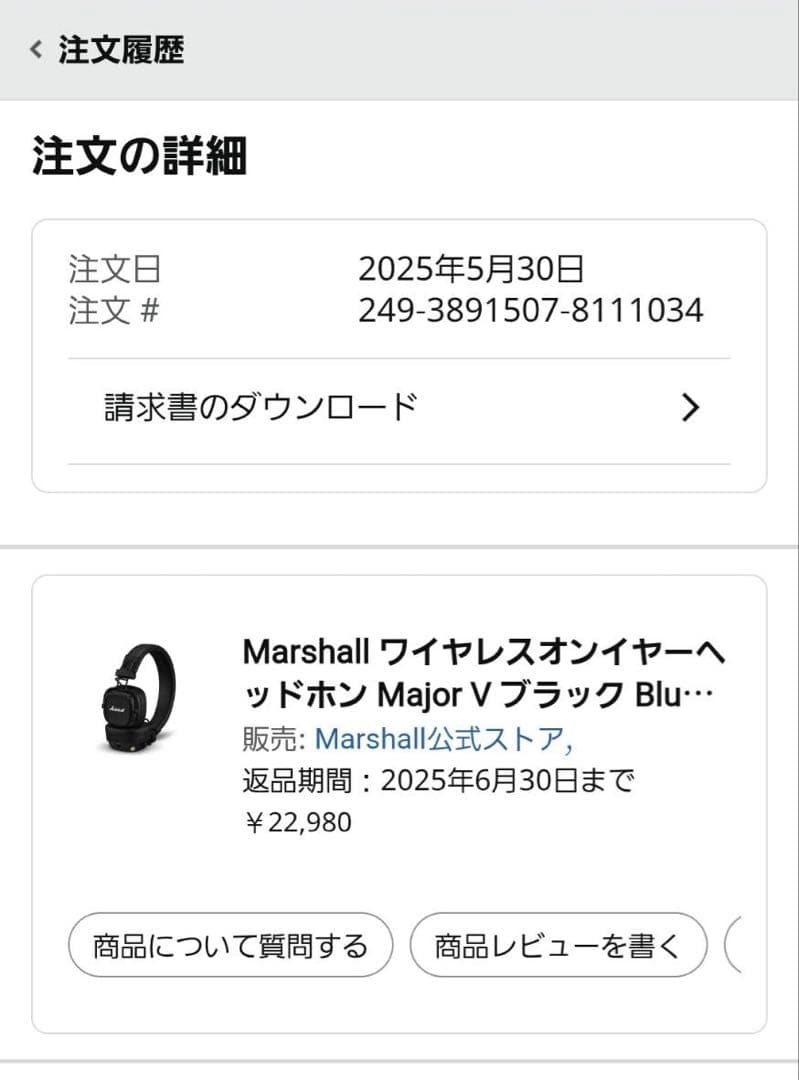Screen dimensions: 799x1080
Task: Tap the Marshall headphones product thumbnail
Action: coord(135,700)
